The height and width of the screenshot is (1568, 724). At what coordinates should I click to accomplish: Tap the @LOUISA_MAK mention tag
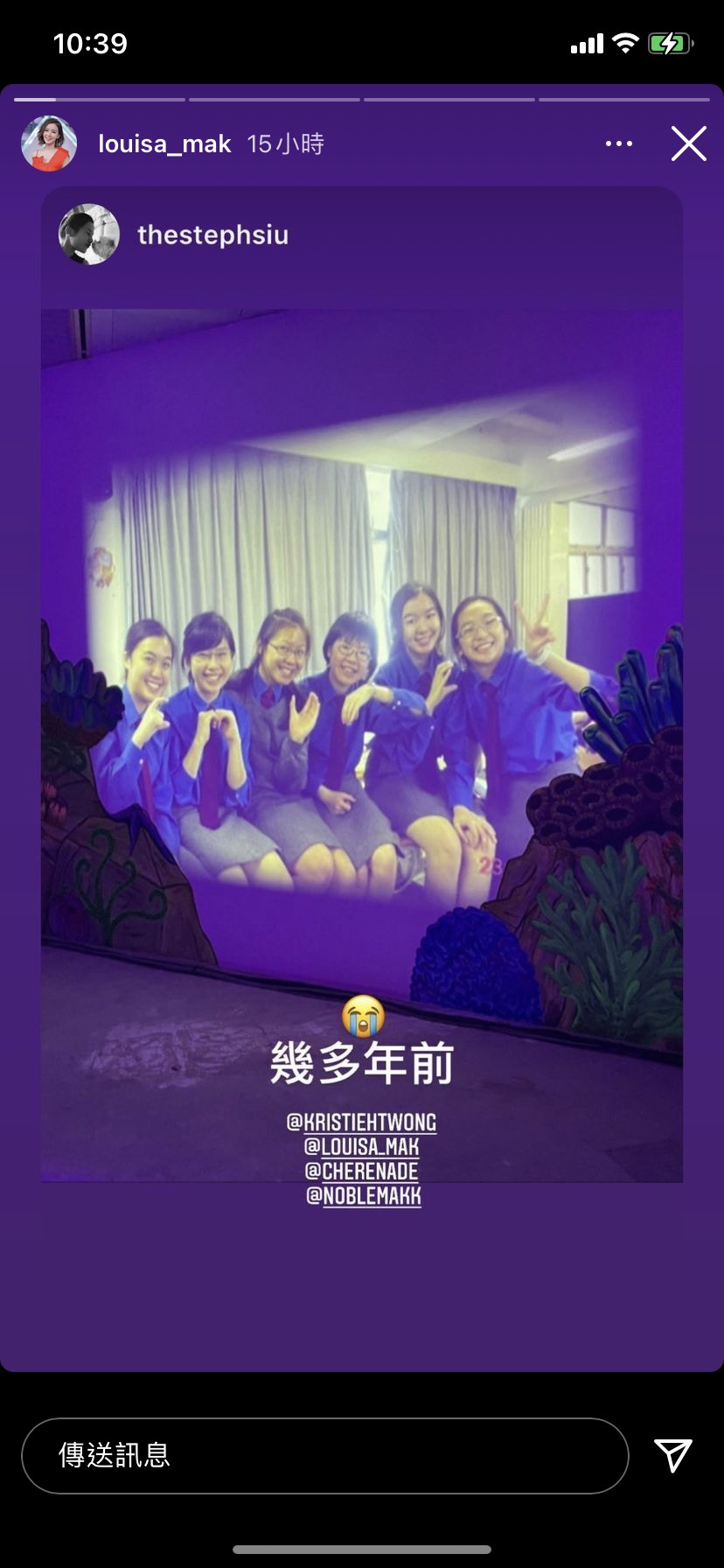[361, 1146]
